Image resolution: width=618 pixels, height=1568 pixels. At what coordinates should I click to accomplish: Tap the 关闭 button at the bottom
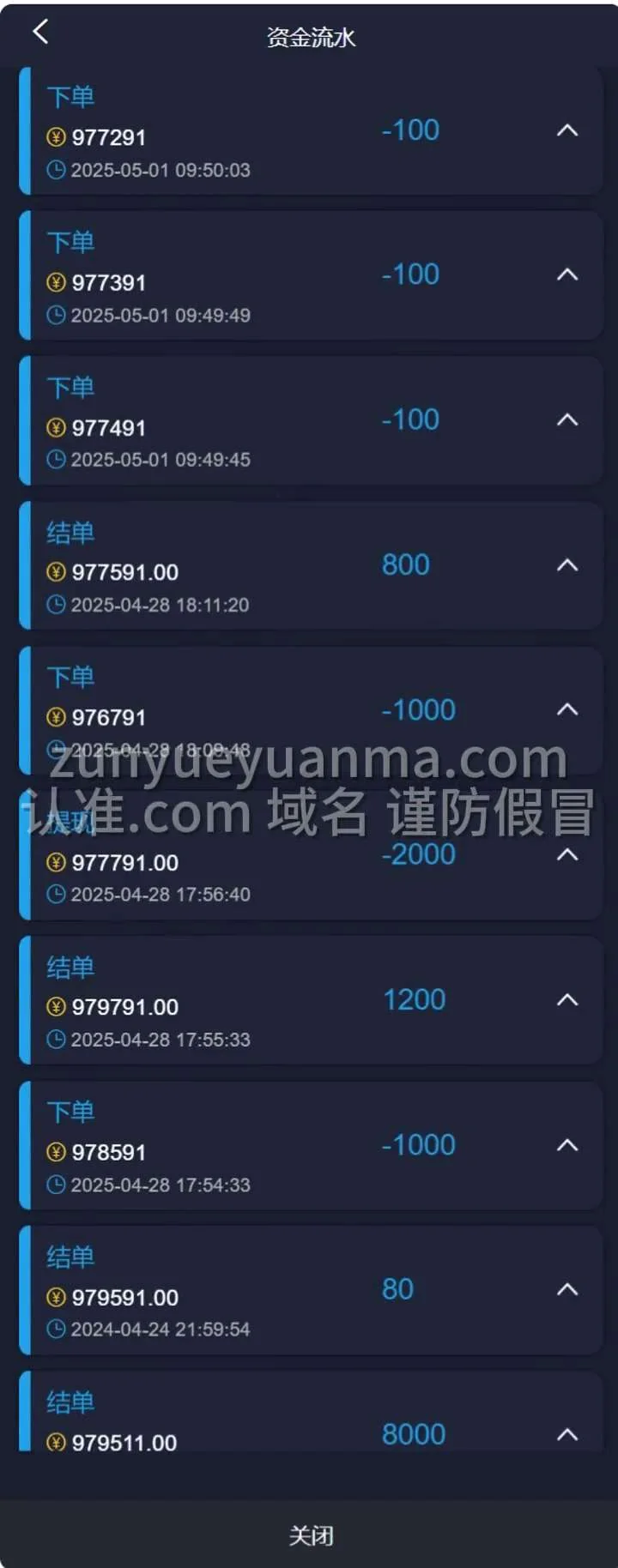click(x=310, y=1535)
